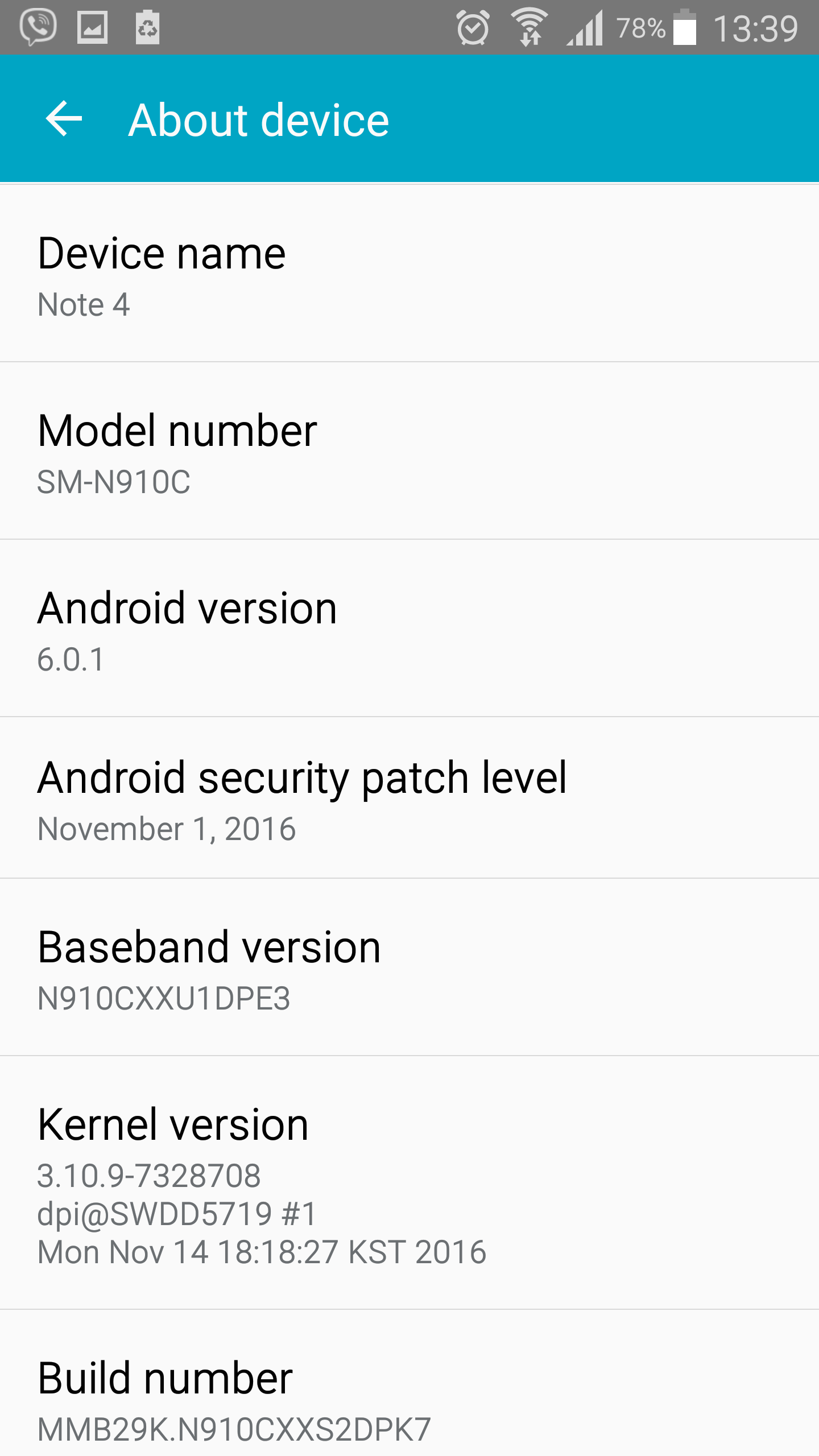Tap the About device title text
This screenshot has width=819, height=1456.
coord(259,119)
